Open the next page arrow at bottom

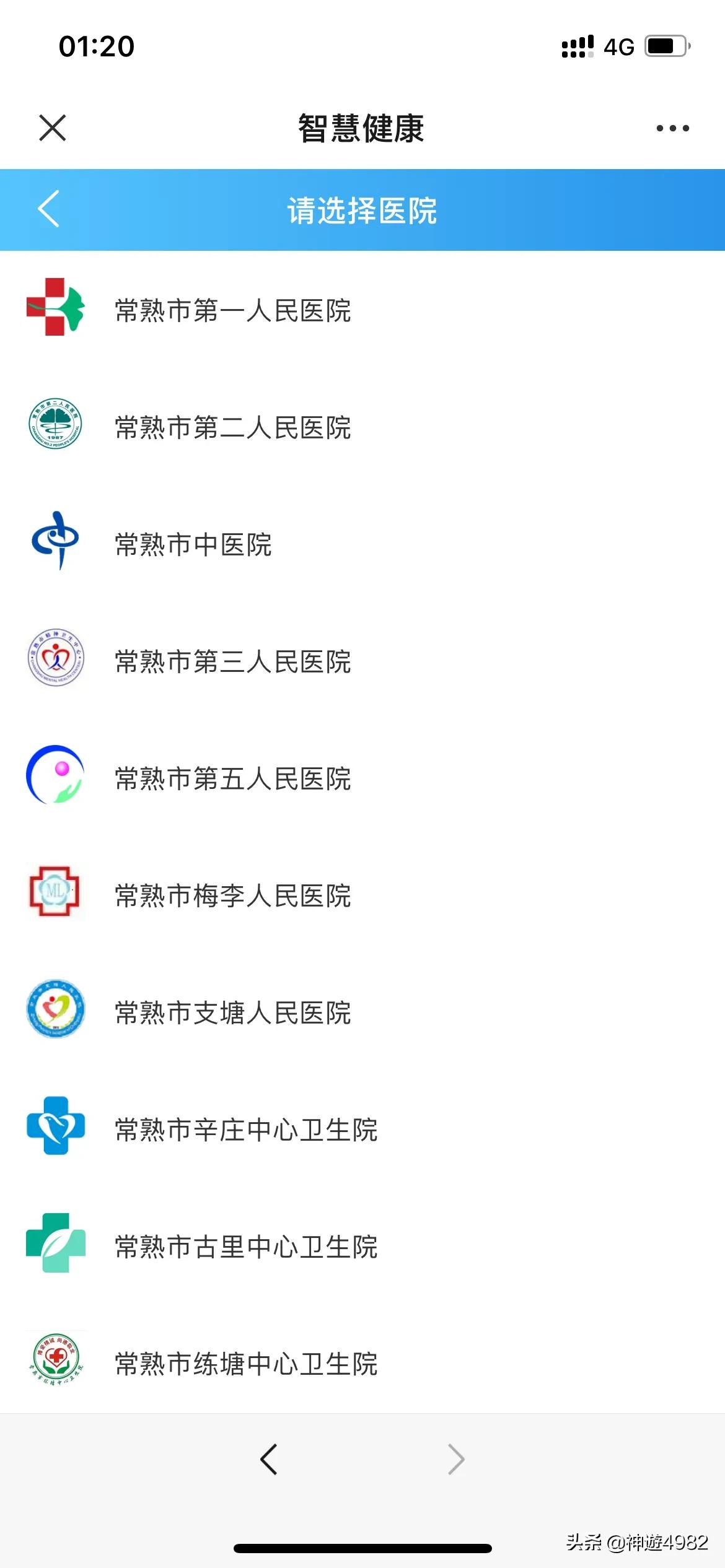tap(455, 1460)
